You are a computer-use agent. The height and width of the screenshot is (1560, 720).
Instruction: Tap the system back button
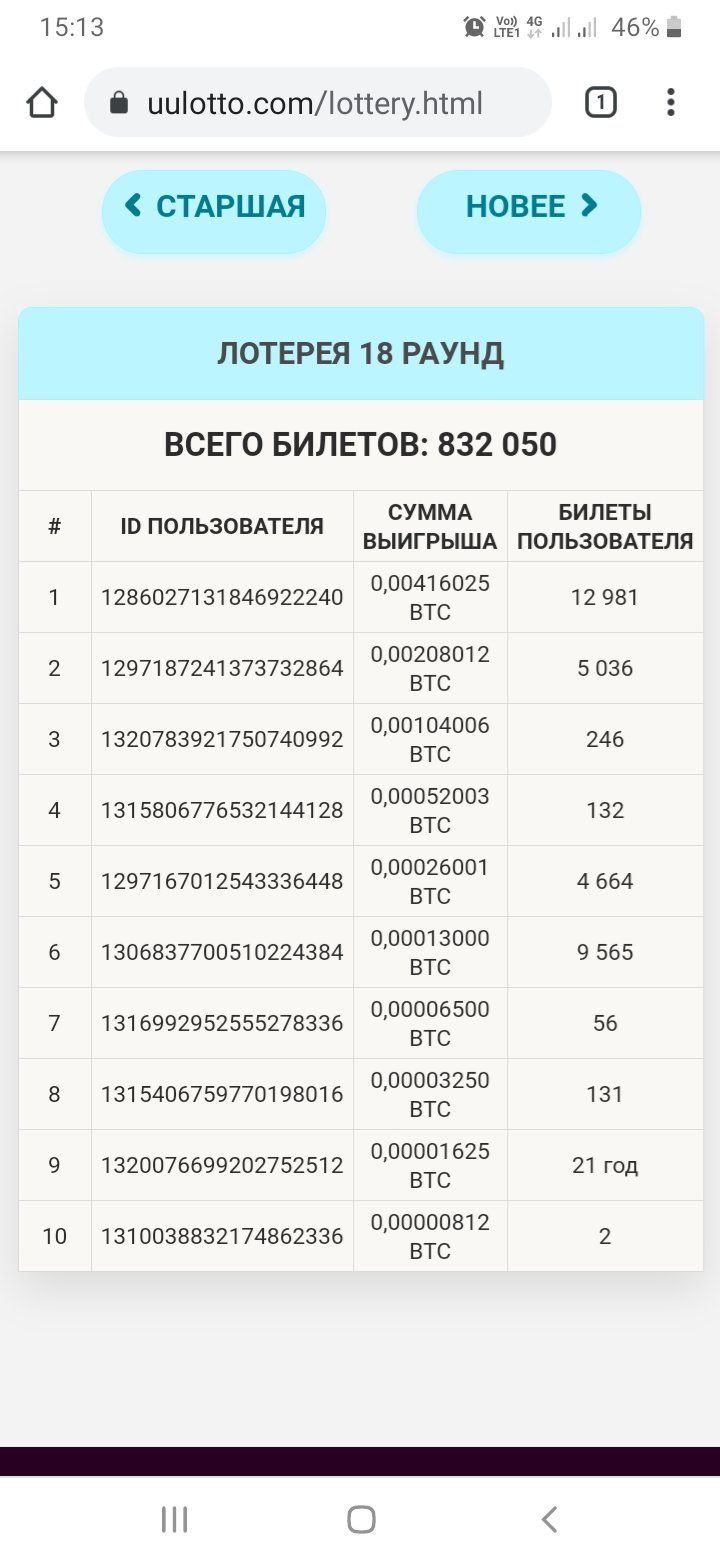tap(549, 1519)
